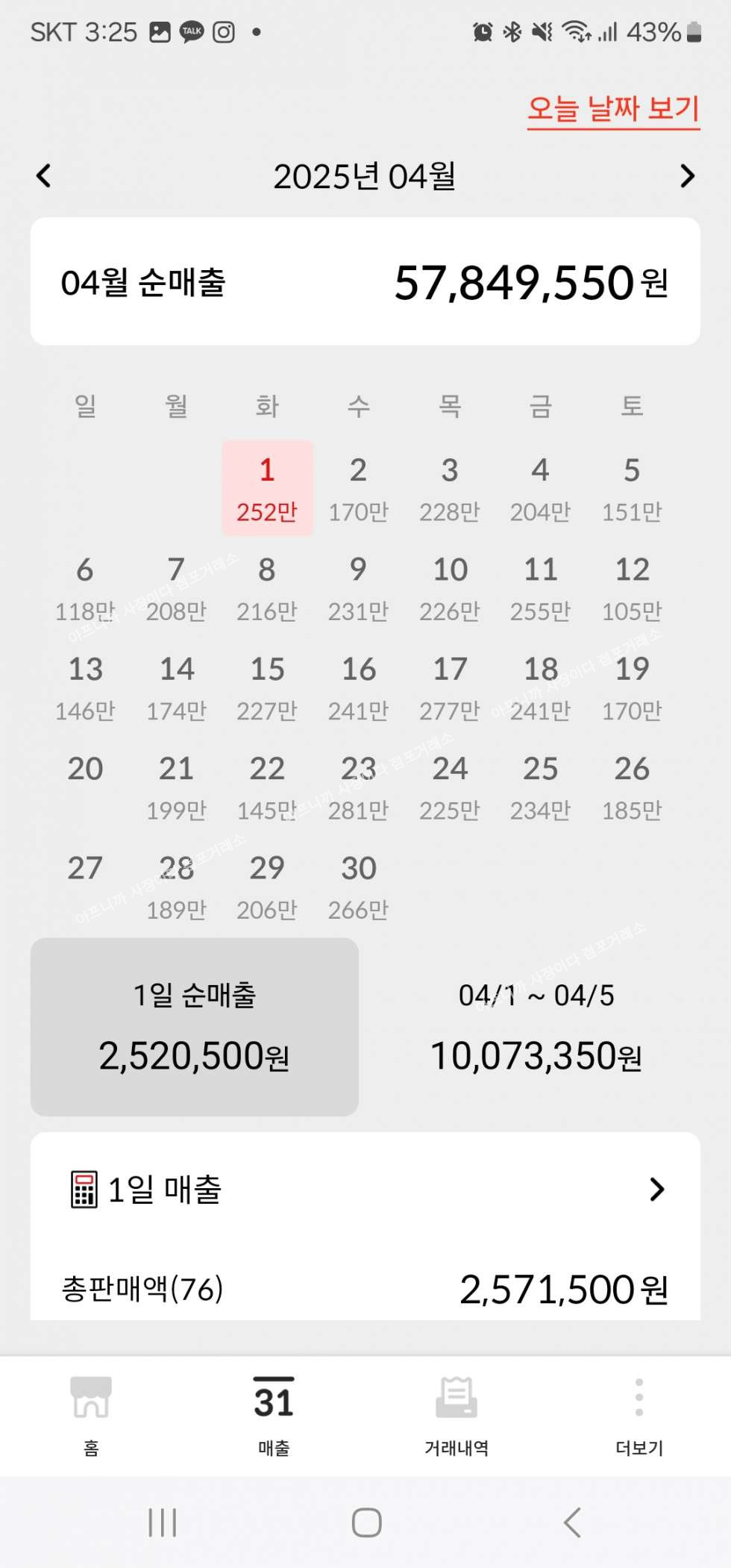The image size is (731, 1568).
Task: Select April 30 with 266만 sales
Action: (x=358, y=886)
